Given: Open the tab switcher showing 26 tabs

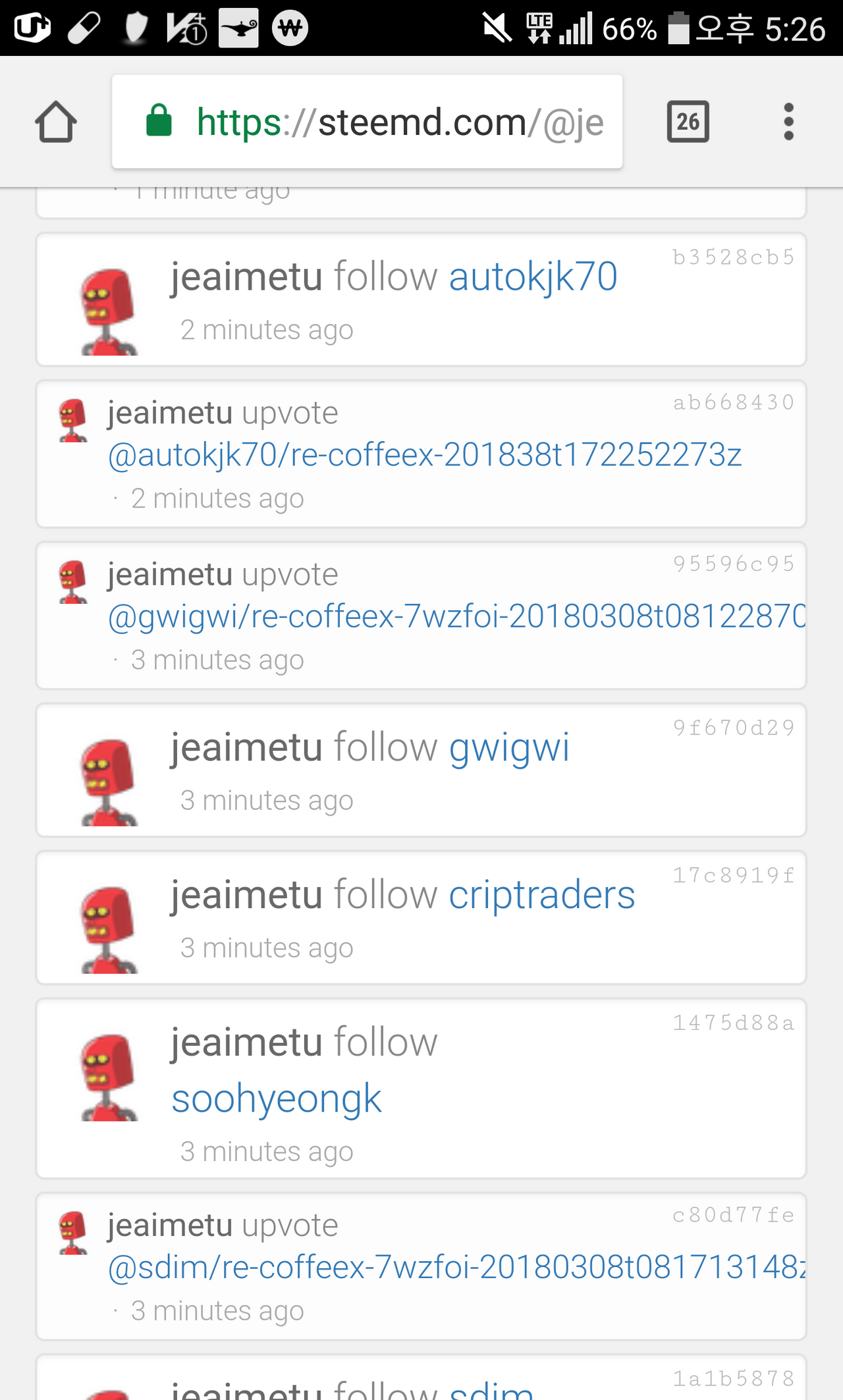Looking at the screenshot, I should point(688,122).
